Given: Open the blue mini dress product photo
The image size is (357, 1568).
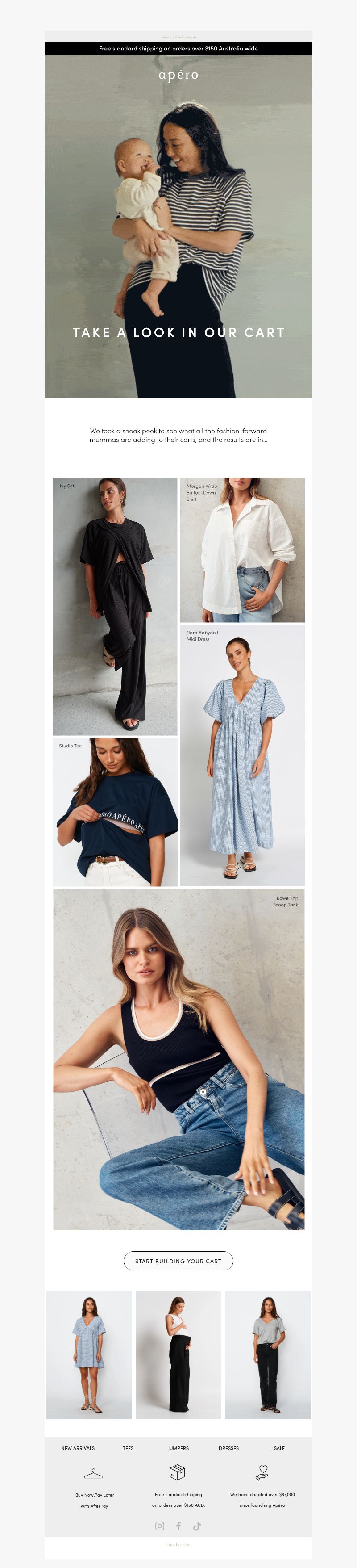Looking at the screenshot, I should pyautogui.click(x=89, y=1354).
